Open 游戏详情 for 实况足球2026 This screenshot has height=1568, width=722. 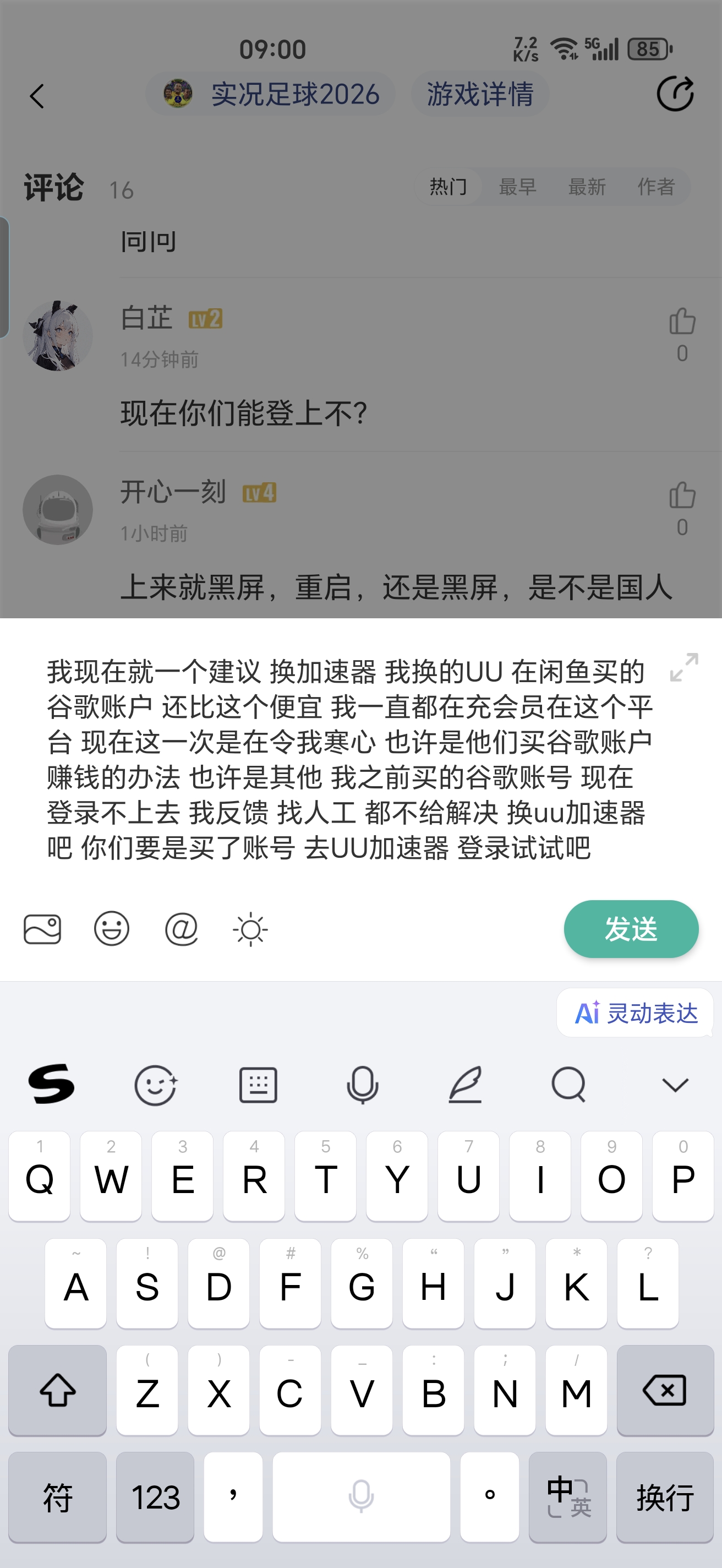[480, 94]
